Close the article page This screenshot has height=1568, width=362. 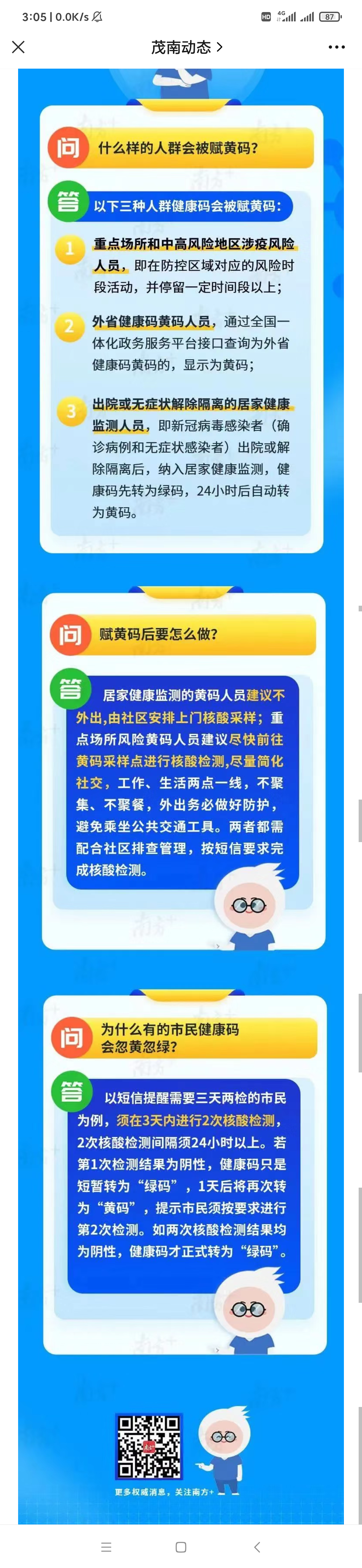18,47
